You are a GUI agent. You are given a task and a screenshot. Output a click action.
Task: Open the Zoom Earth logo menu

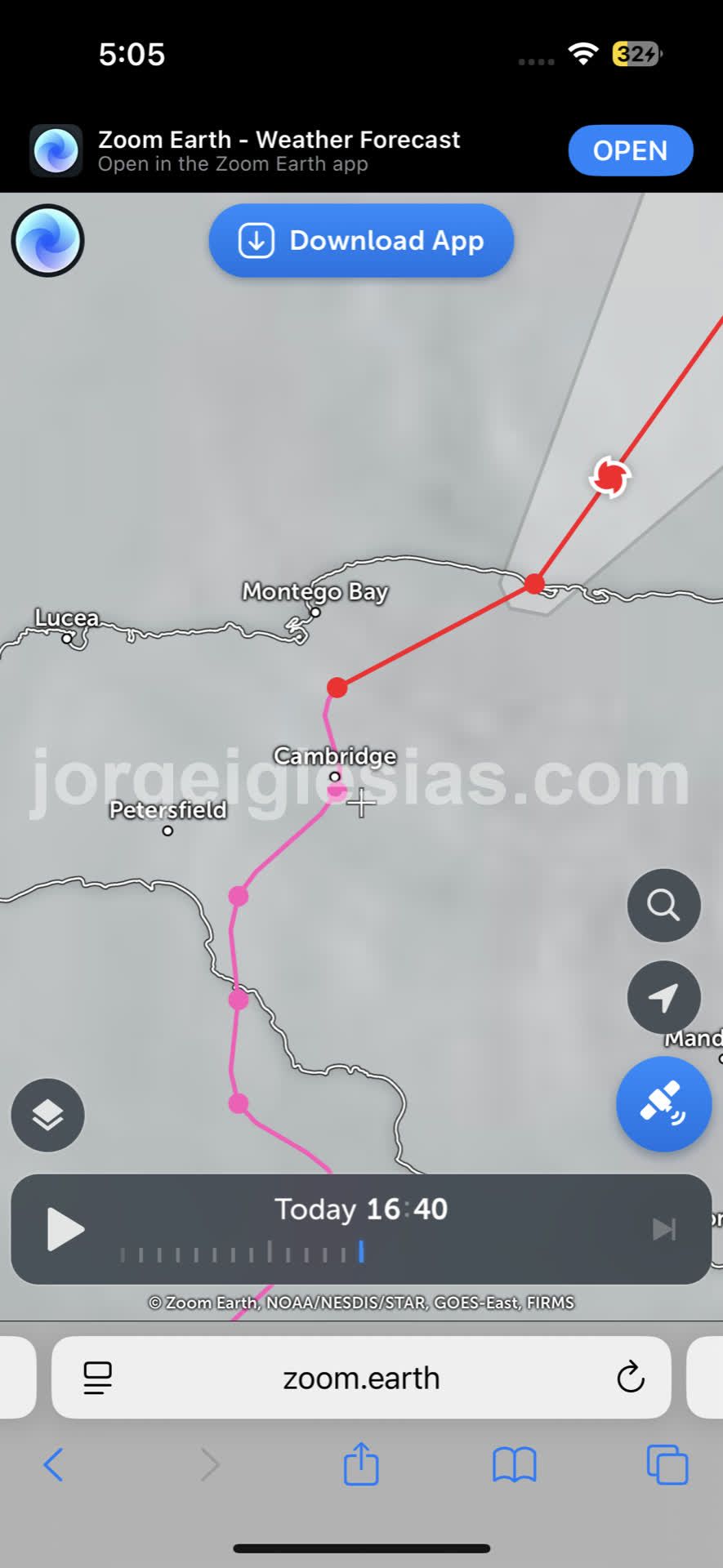point(47,241)
